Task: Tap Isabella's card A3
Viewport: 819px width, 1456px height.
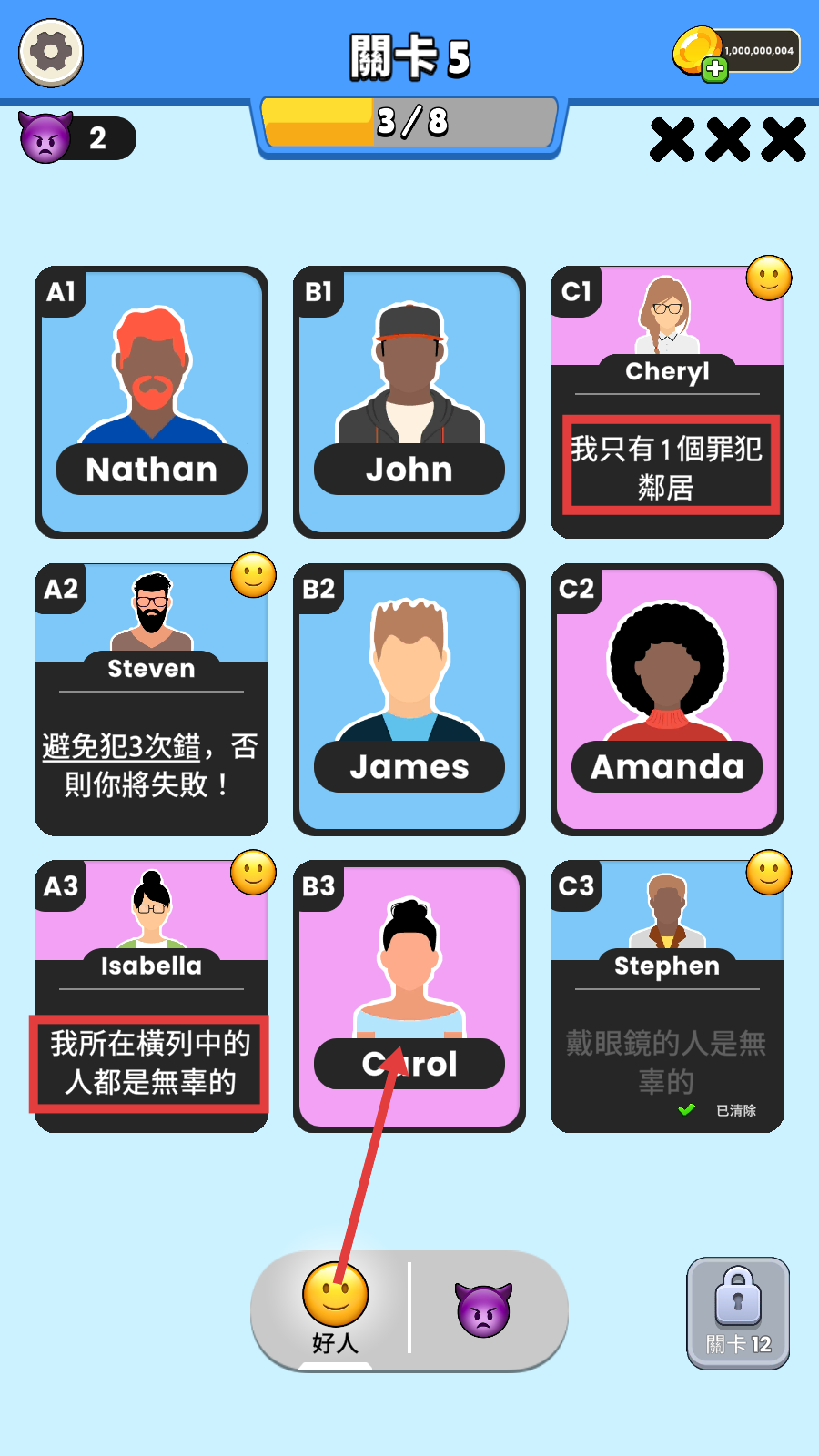Action: click(x=151, y=996)
